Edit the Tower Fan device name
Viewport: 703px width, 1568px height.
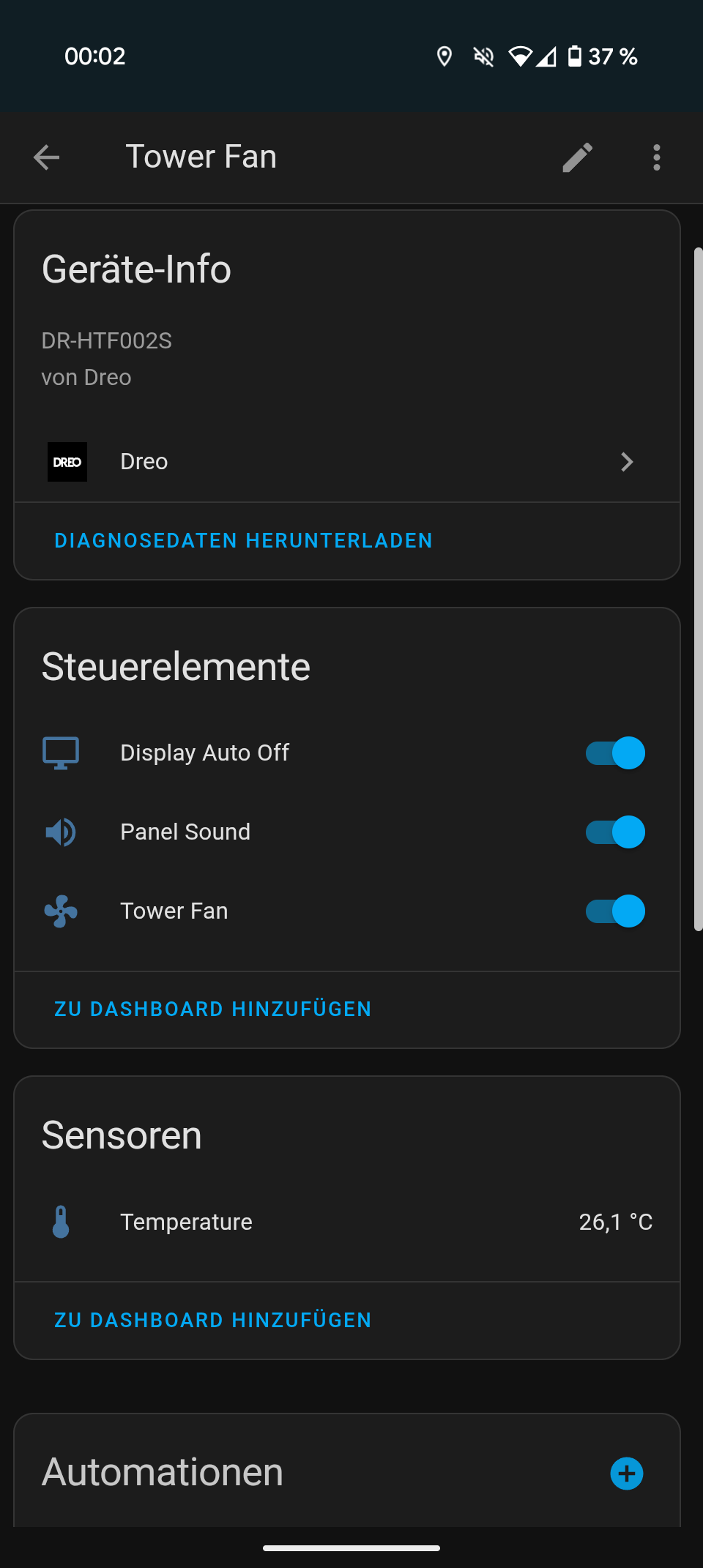click(x=578, y=157)
